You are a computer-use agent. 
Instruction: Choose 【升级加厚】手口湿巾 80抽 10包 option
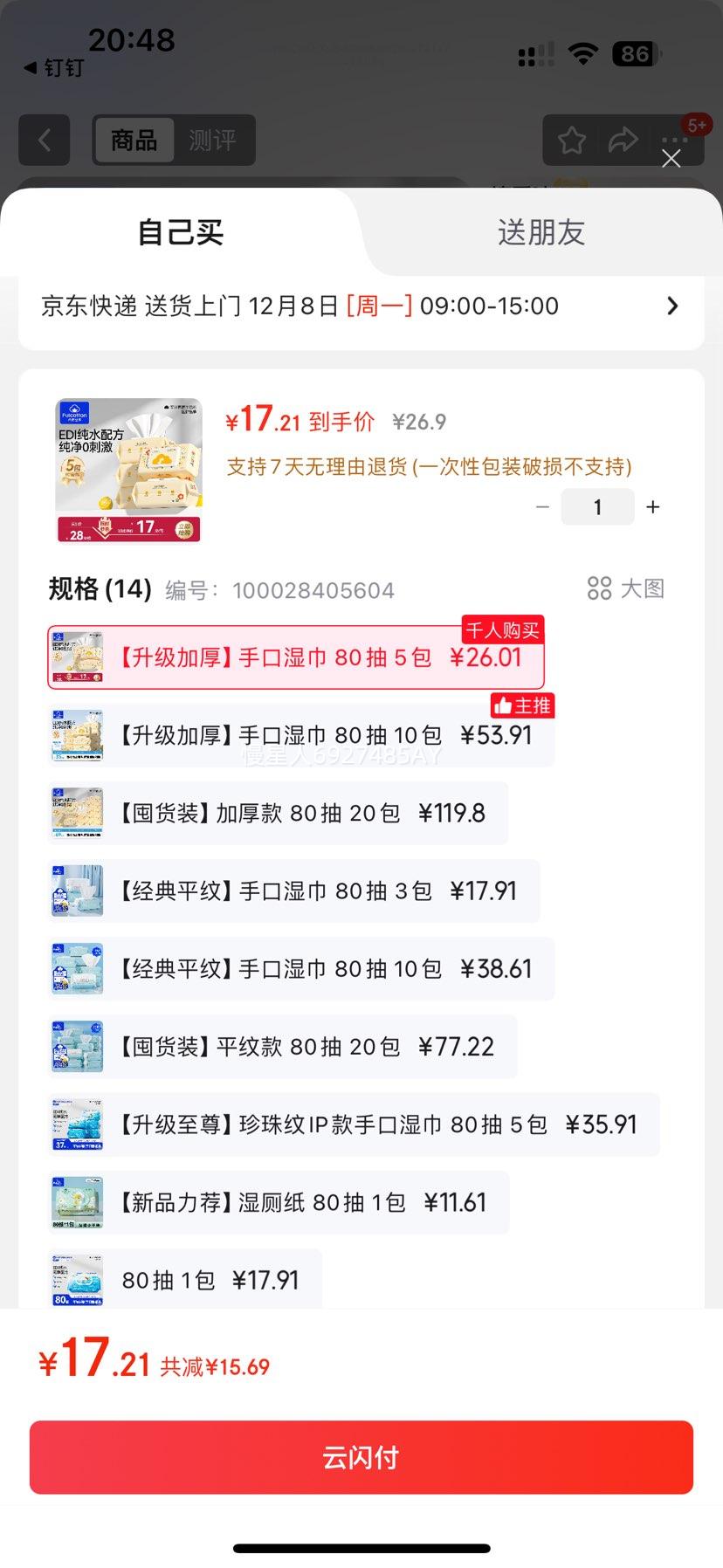300,735
